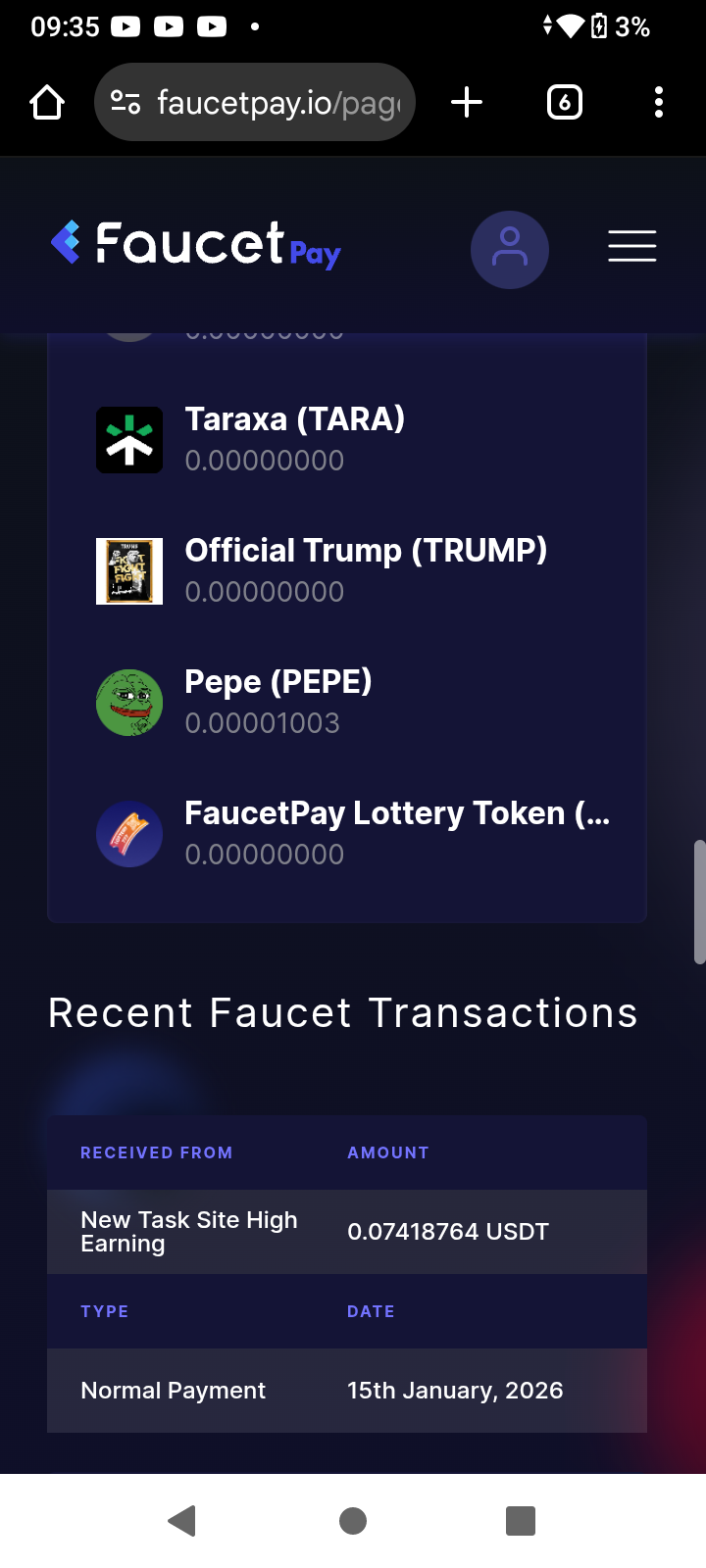The height and width of the screenshot is (1568, 706).
Task: Open the FaucetPay hamburger menu
Action: point(631,246)
